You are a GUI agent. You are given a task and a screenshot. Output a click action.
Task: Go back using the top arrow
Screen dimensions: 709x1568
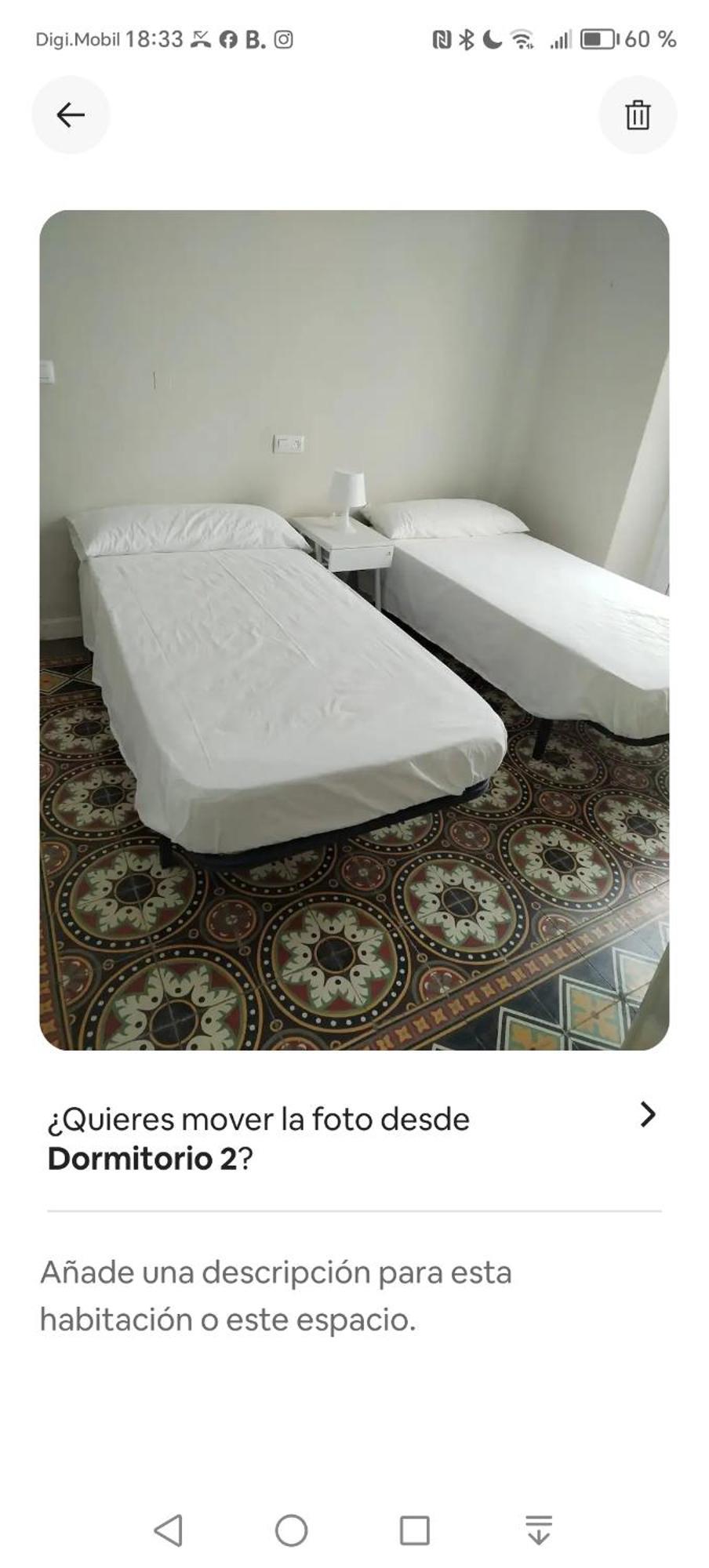(x=71, y=115)
